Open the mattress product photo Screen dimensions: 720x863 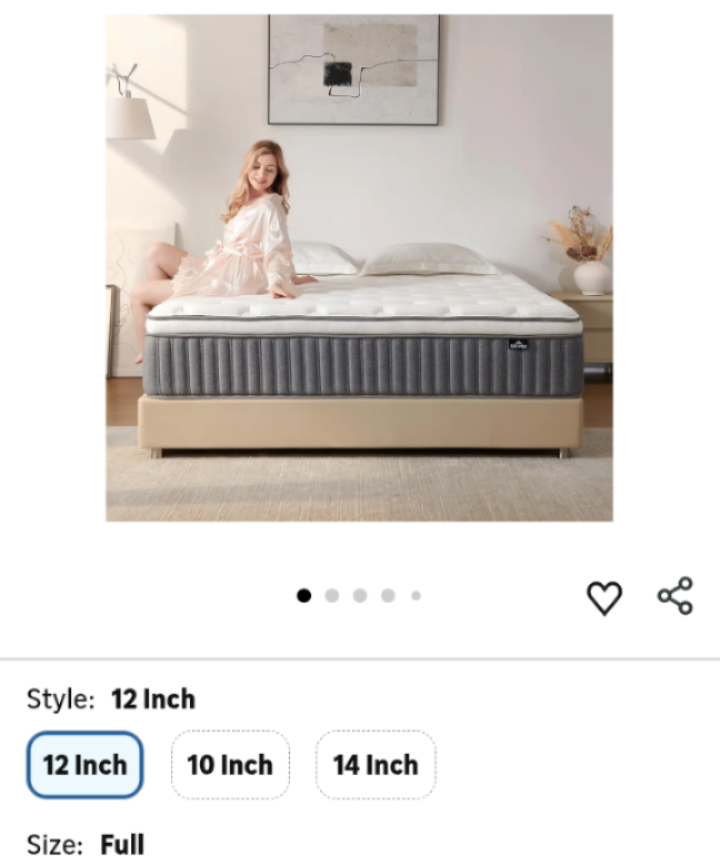(x=359, y=267)
